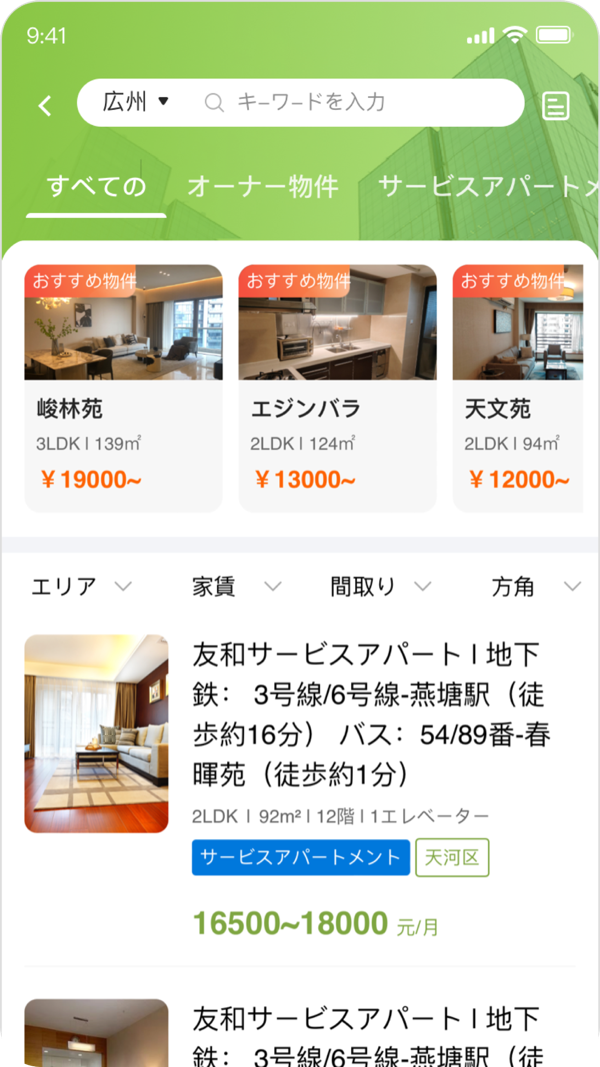Screen dimensions: 600x1067
Task: View the 天文苑 recommended property card
Action: (518, 388)
